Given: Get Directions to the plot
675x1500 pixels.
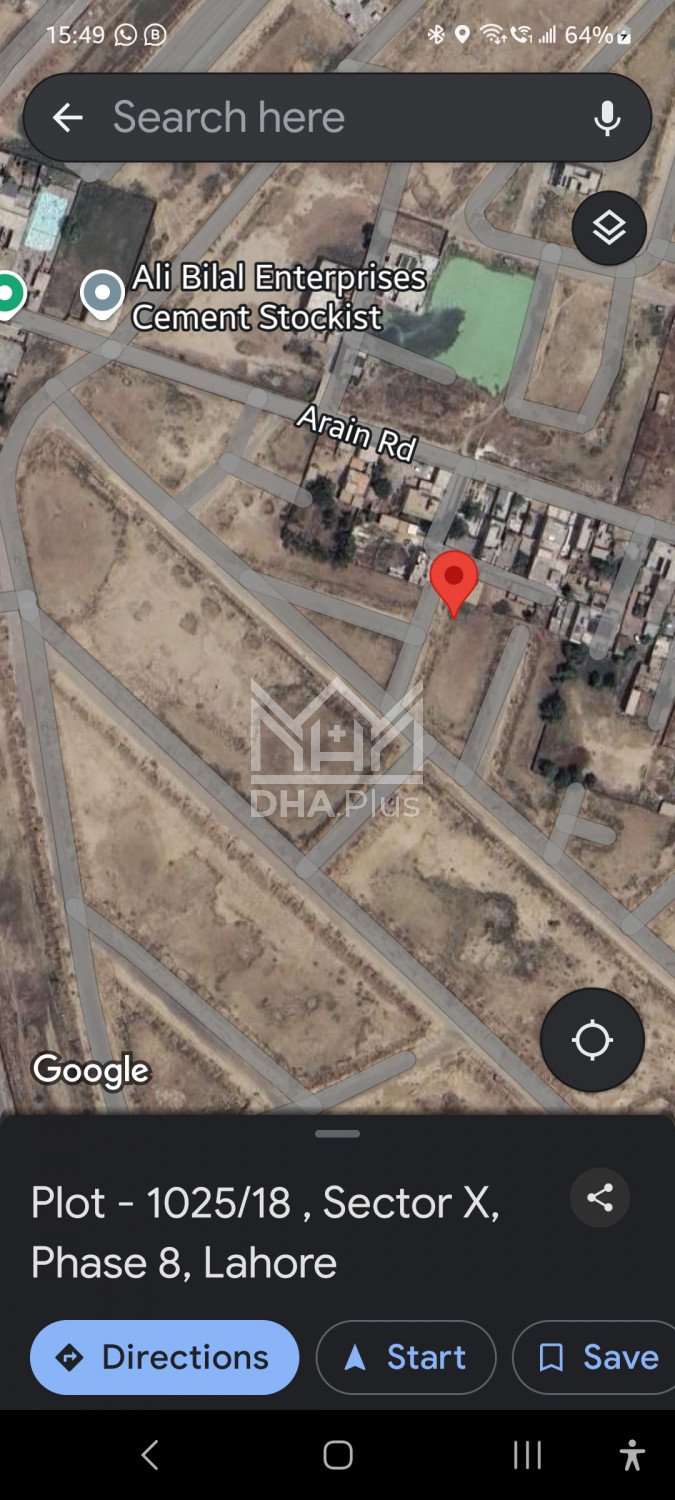Looking at the screenshot, I should [x=165, y=1357].
